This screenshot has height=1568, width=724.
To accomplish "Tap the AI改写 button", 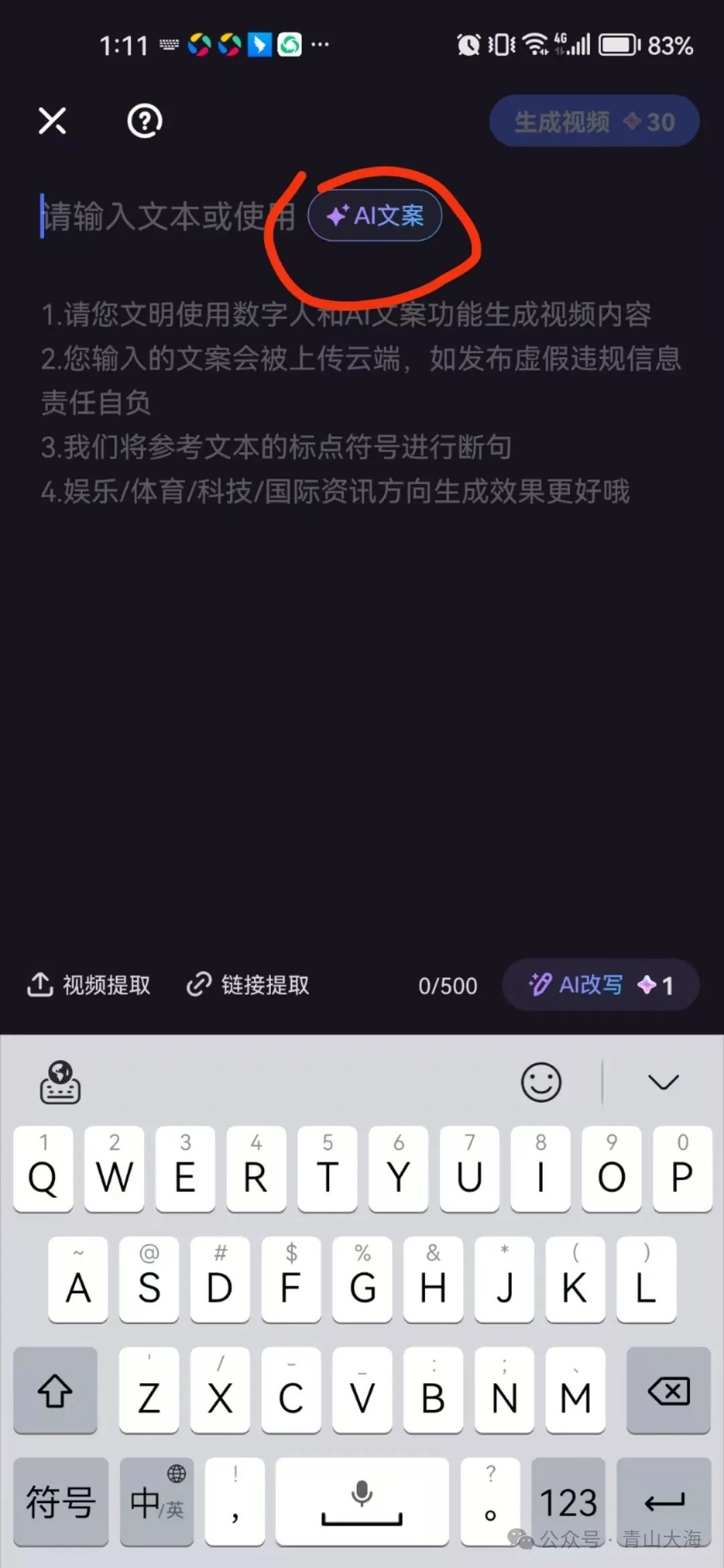I will pyautogui.click(x=600, y=985).
